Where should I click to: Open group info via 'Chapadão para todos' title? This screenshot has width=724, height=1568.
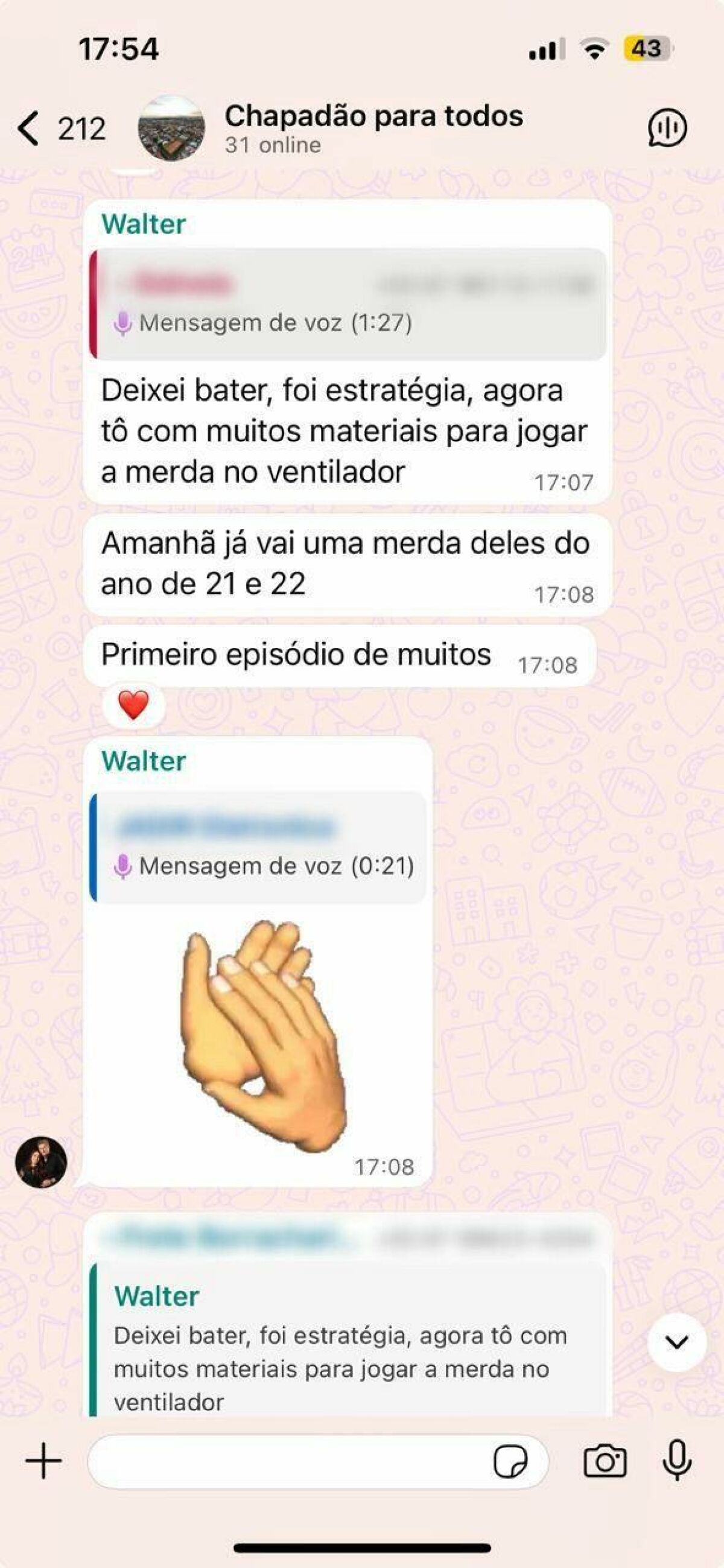375,118
